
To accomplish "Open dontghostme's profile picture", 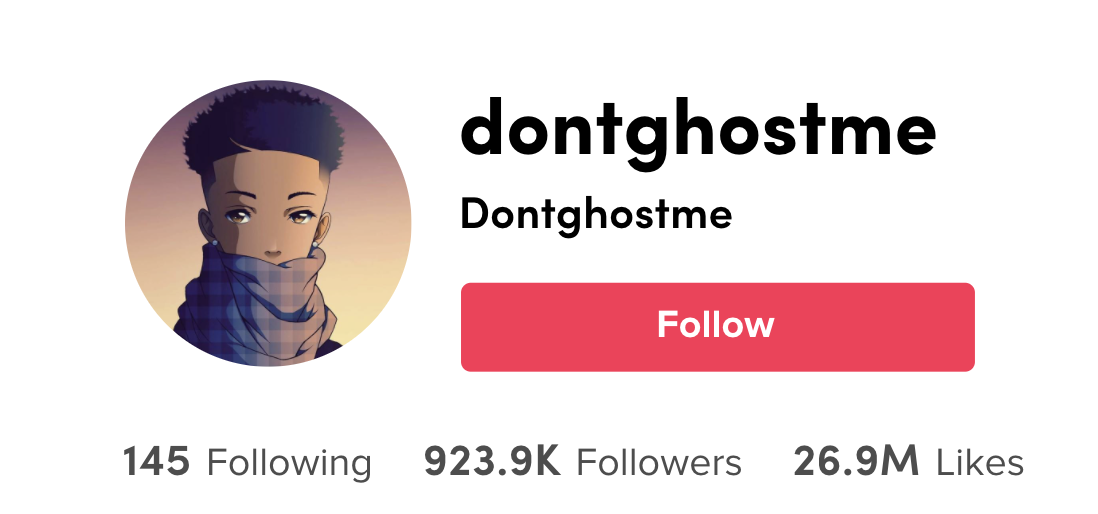I will 267,224.
